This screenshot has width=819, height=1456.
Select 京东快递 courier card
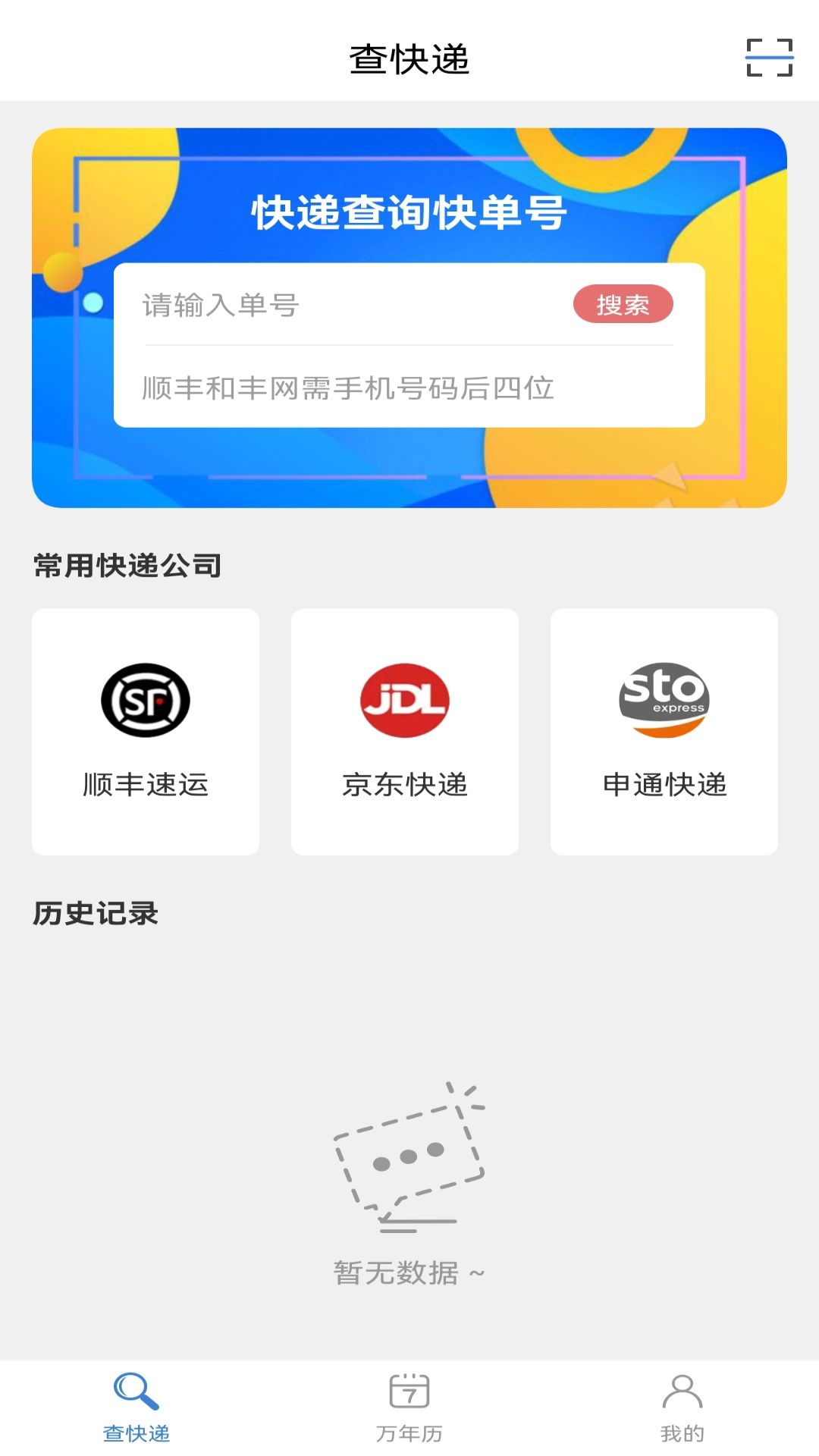coord(405,731)
